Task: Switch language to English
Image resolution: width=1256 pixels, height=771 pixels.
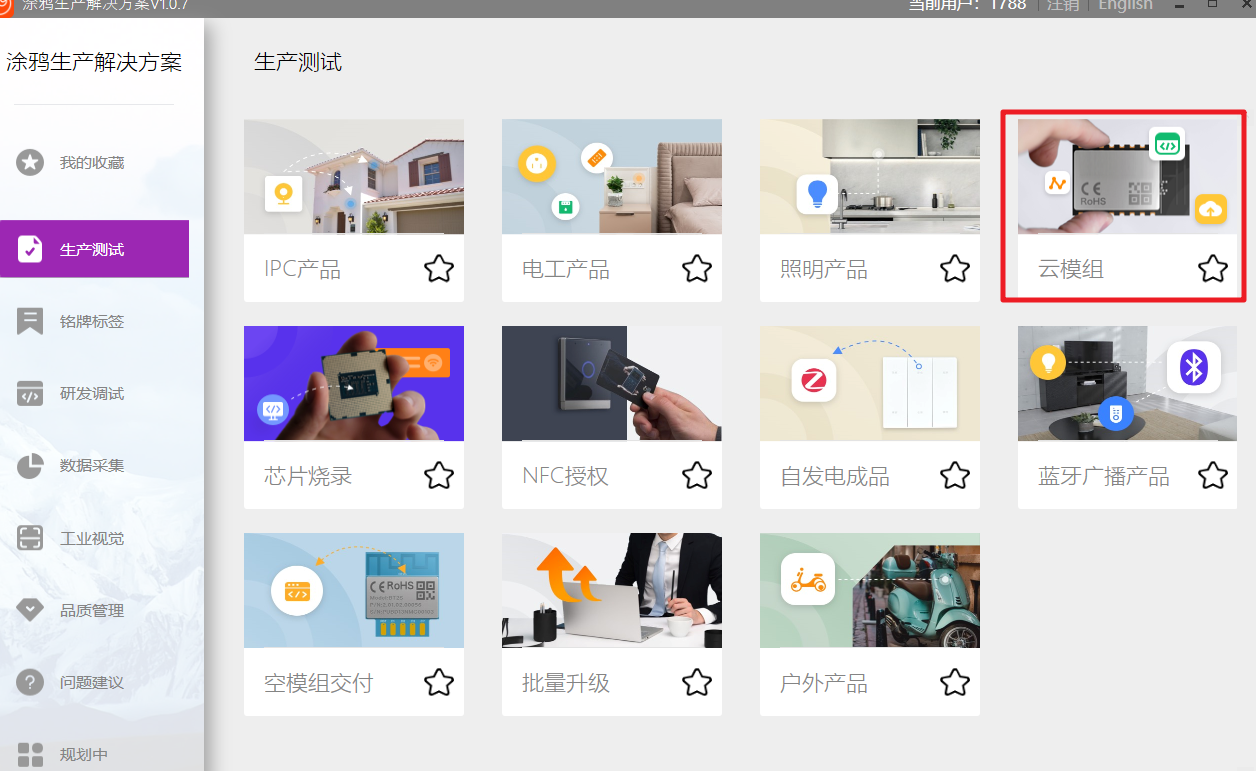Action: 1125,5
